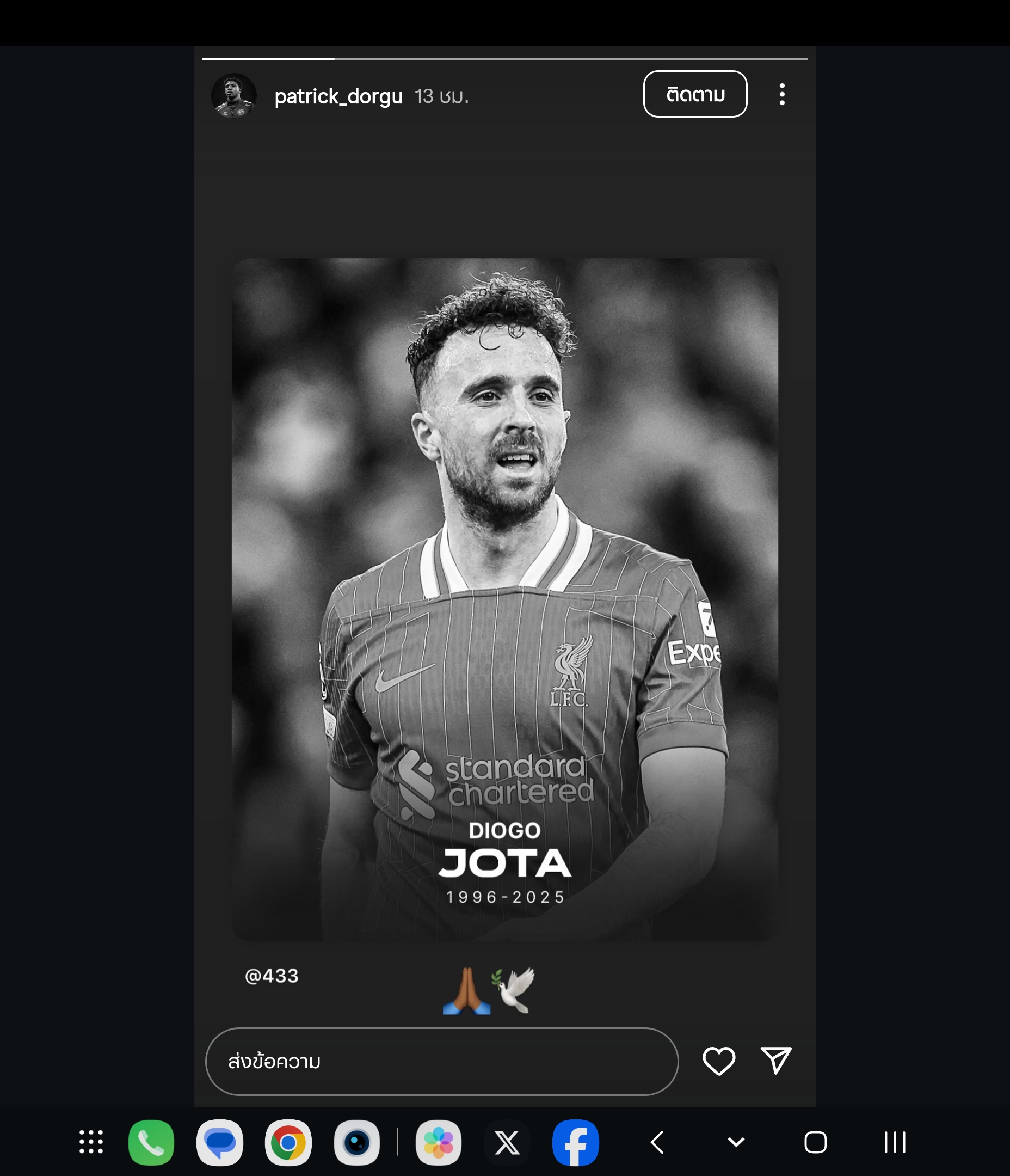
Task: Open the @433 account mention
Action: pyautogui.click(x=271, y=976)
